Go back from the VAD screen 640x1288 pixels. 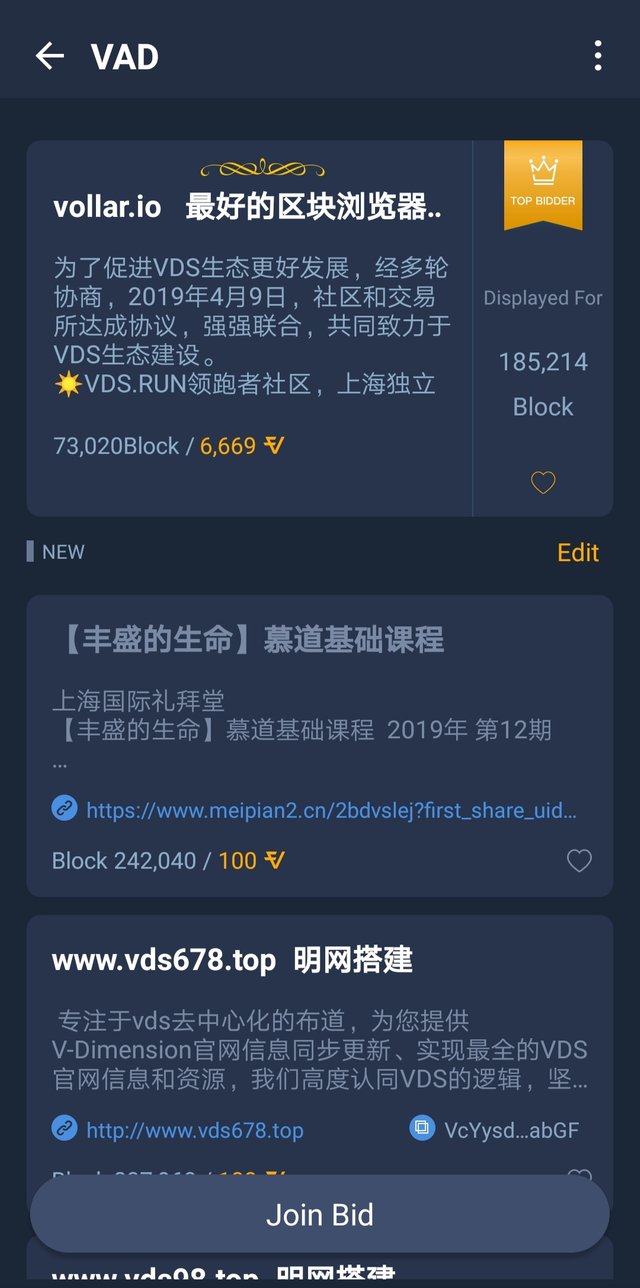click(x=49, y=56)
